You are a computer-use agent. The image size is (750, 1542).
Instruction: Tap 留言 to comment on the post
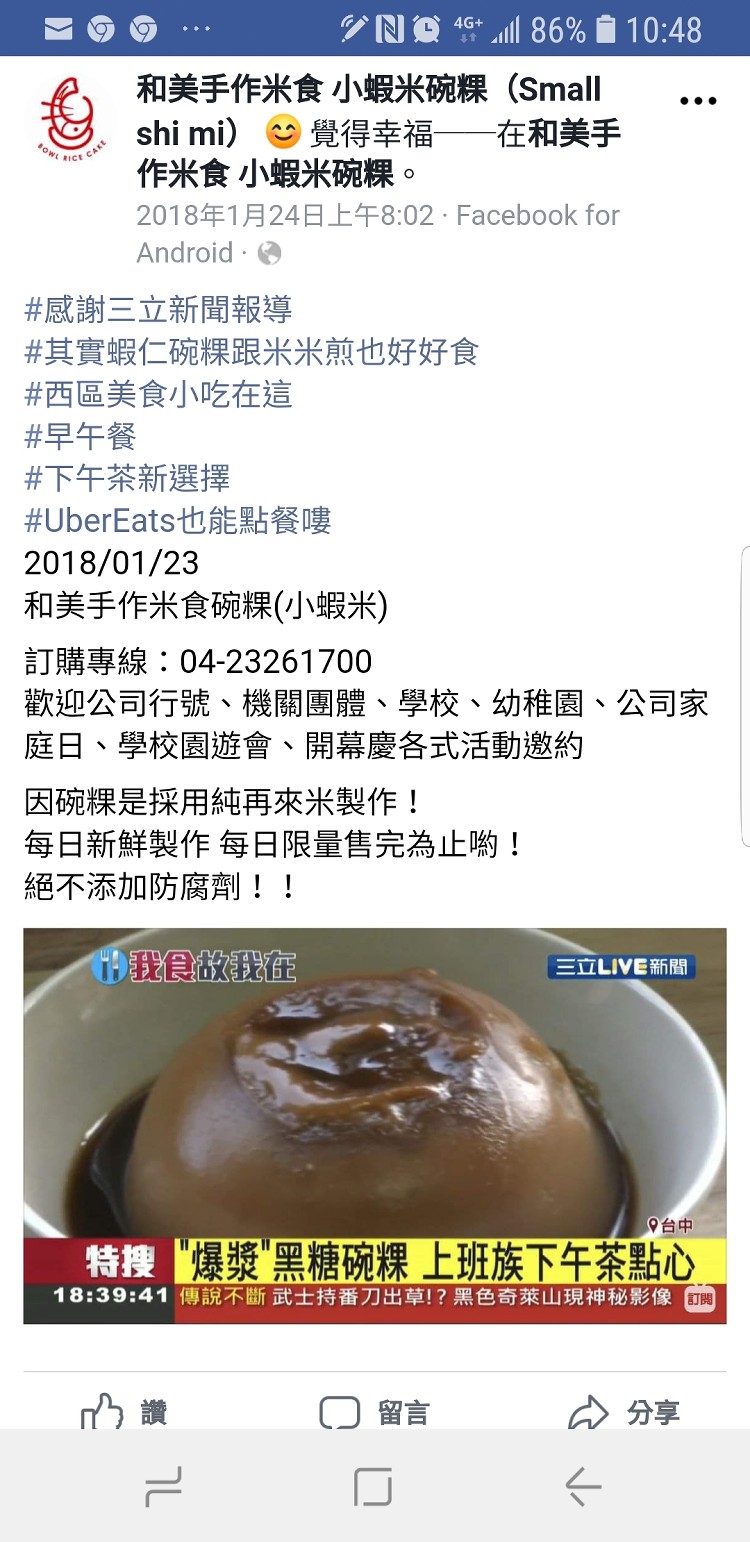pyautogui.click(x=375, y=1411)
